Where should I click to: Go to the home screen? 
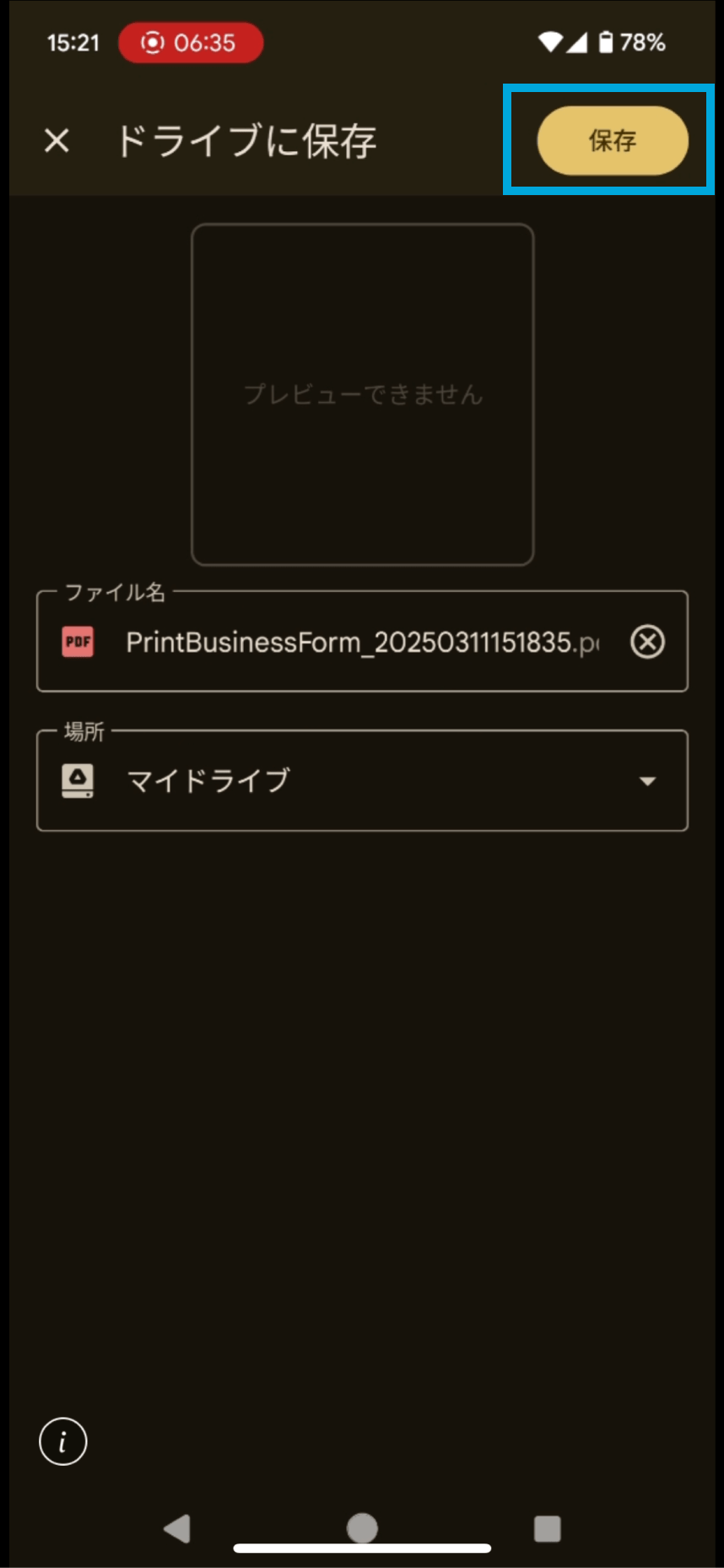pyautogui.click(x=362, y=1528)
